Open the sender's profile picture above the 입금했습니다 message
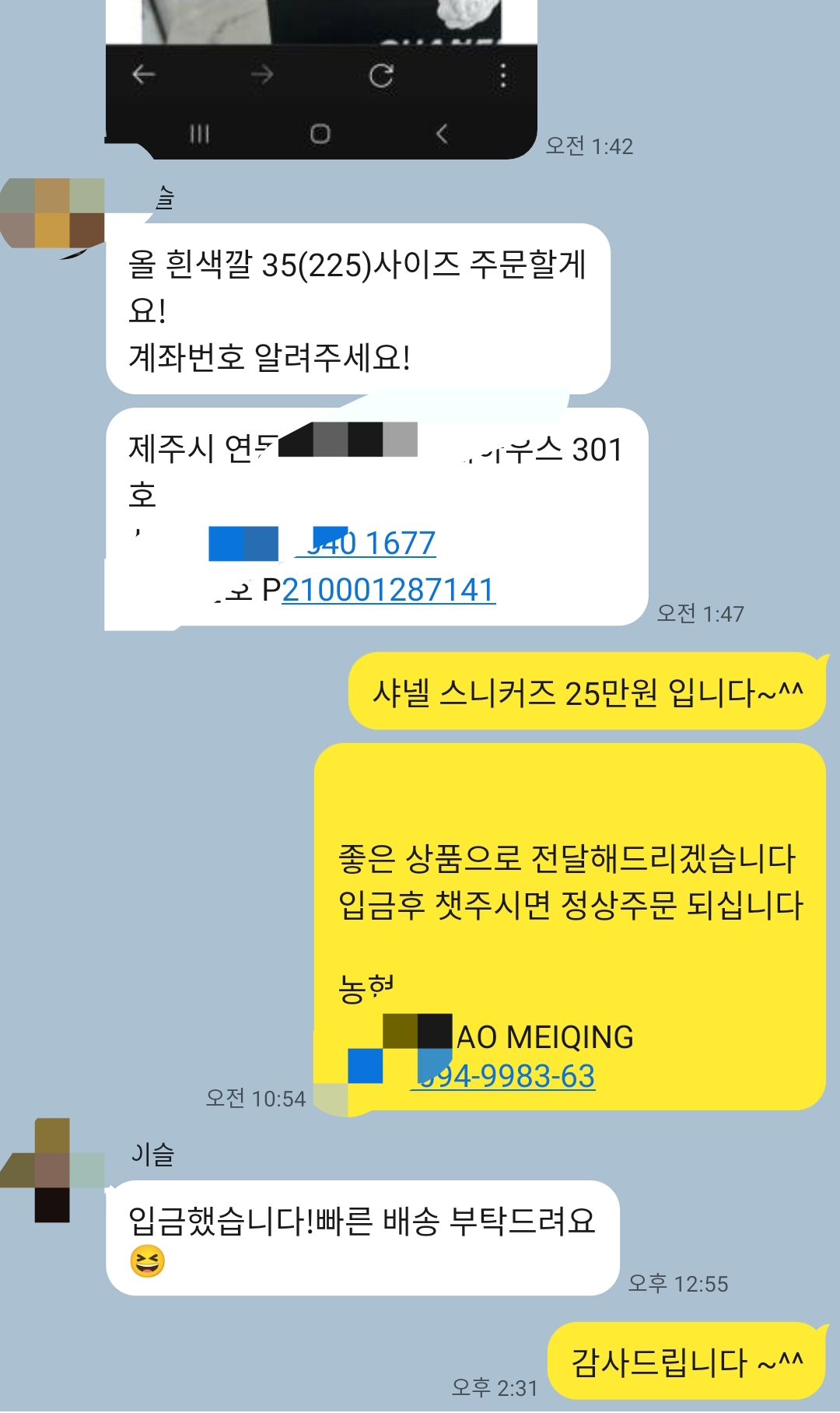 coord(52,1169)
